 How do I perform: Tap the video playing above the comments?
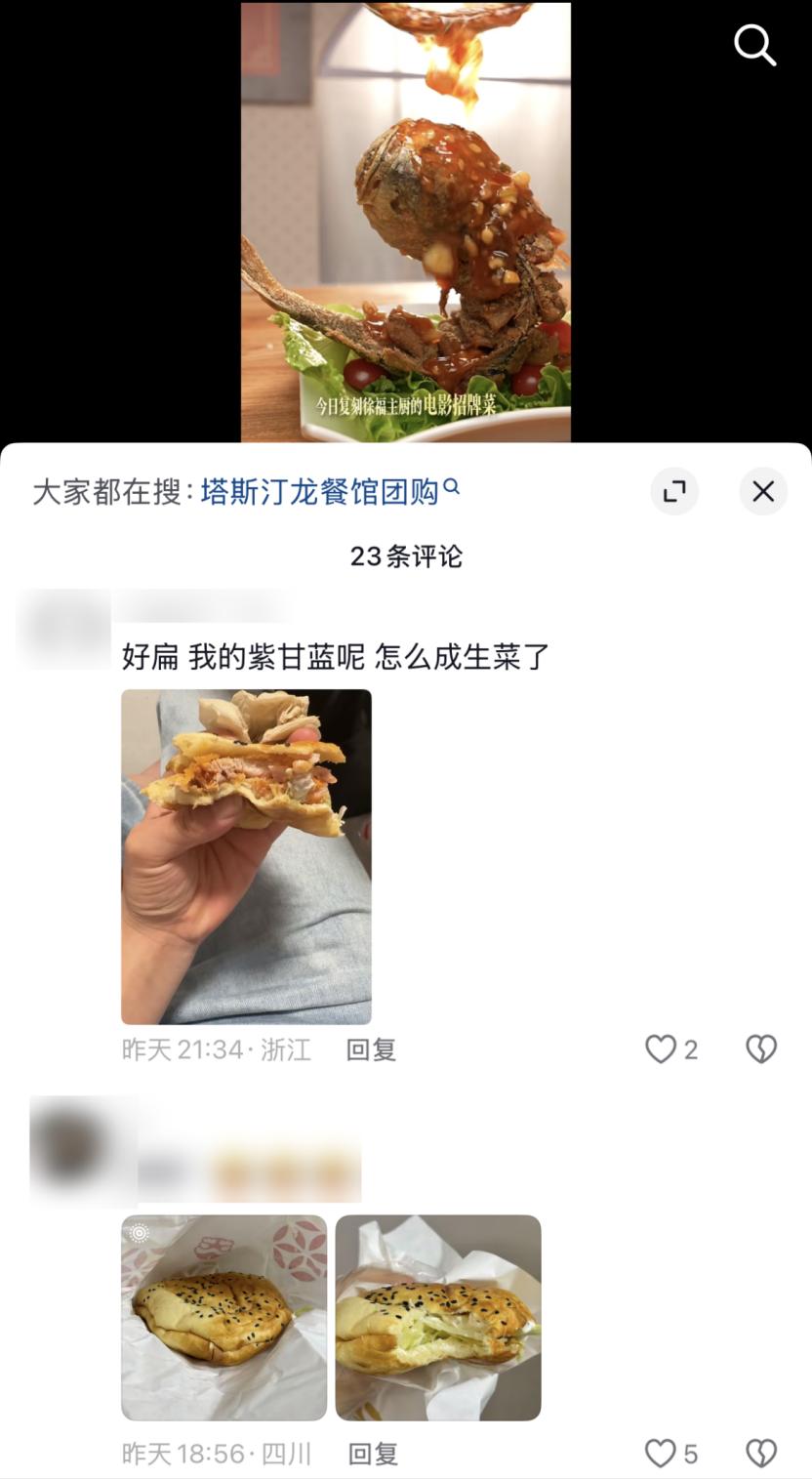pos(406,222)
